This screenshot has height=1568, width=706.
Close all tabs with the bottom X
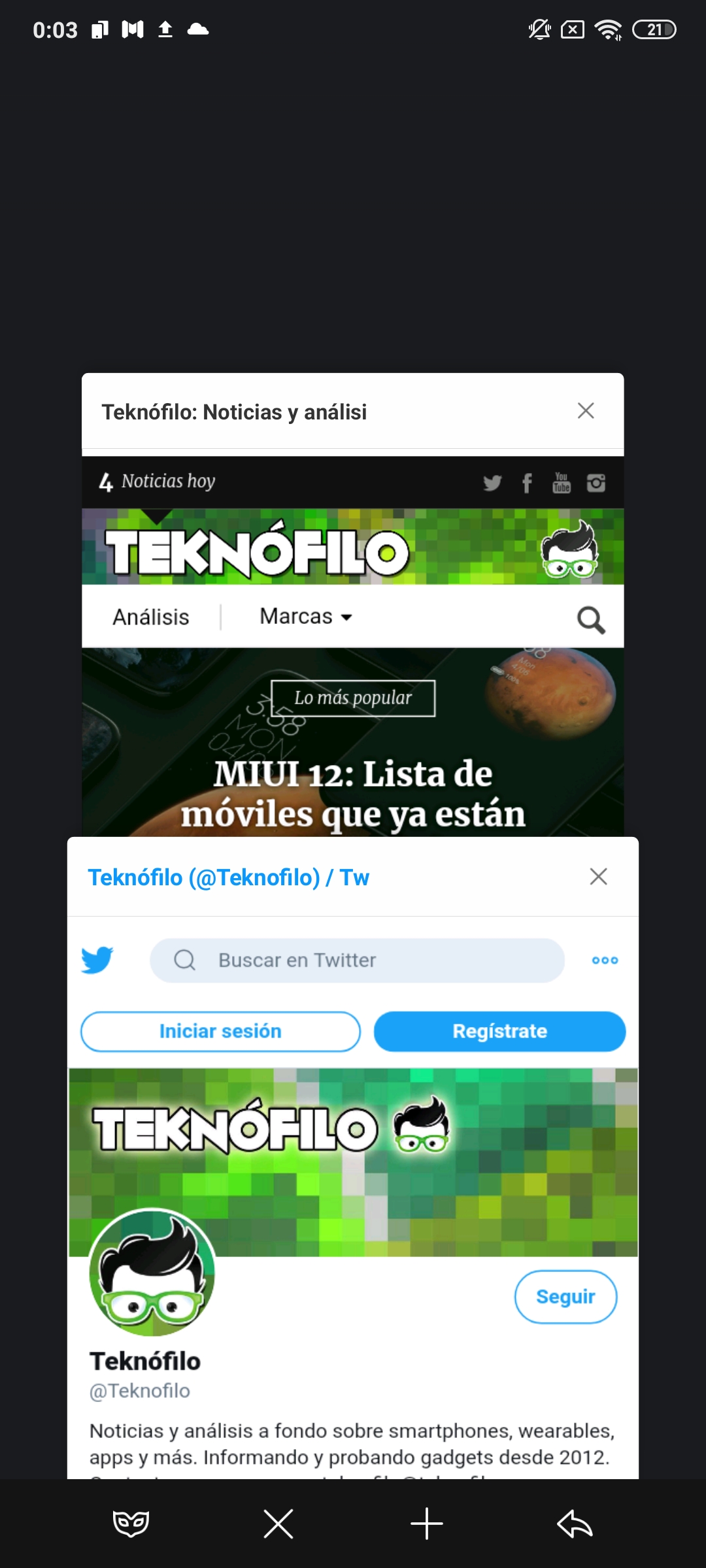tap(278, 1524)
